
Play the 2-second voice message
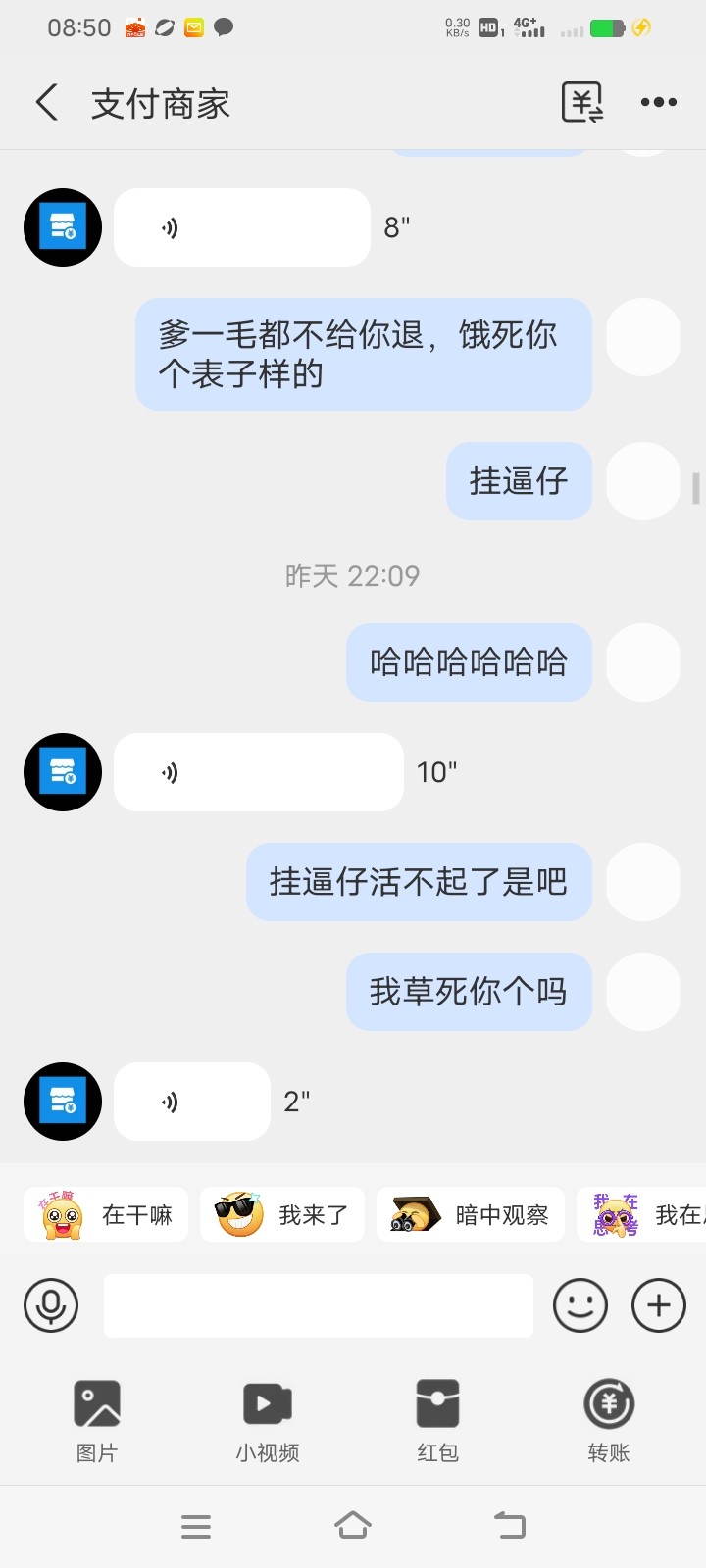tap(191, 1102)
